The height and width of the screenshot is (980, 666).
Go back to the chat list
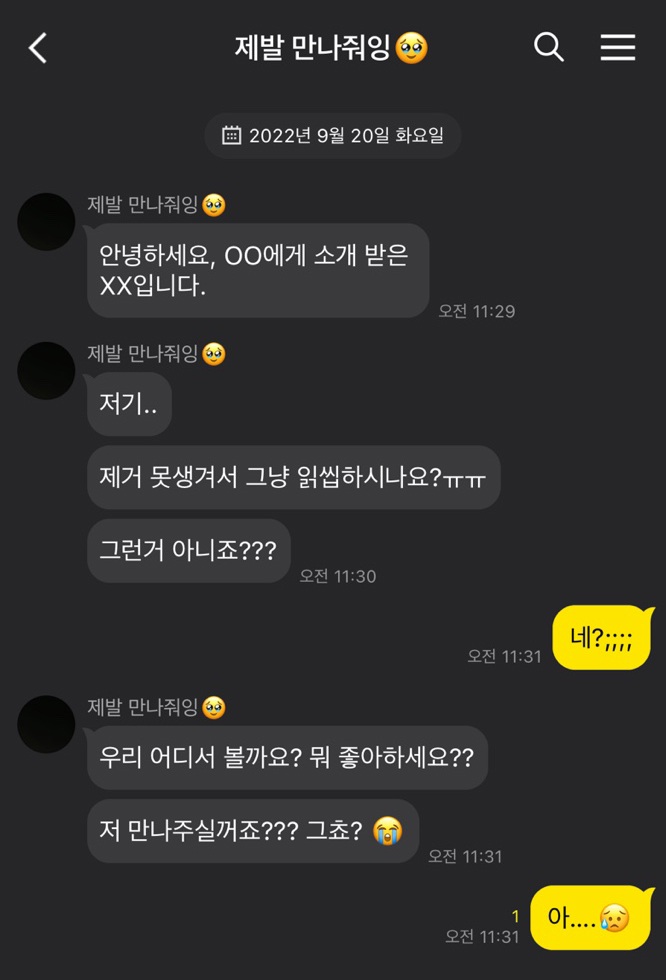tap(38, 48)
